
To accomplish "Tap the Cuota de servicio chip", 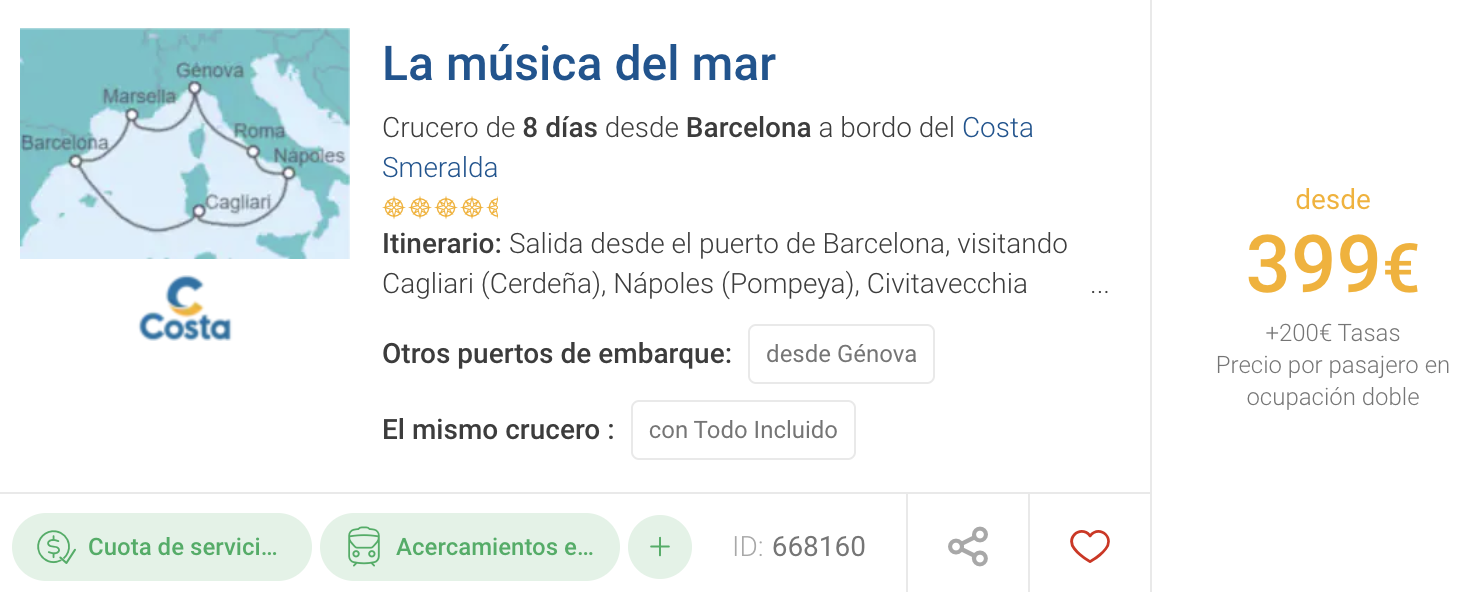I will [x=162, y=547].
